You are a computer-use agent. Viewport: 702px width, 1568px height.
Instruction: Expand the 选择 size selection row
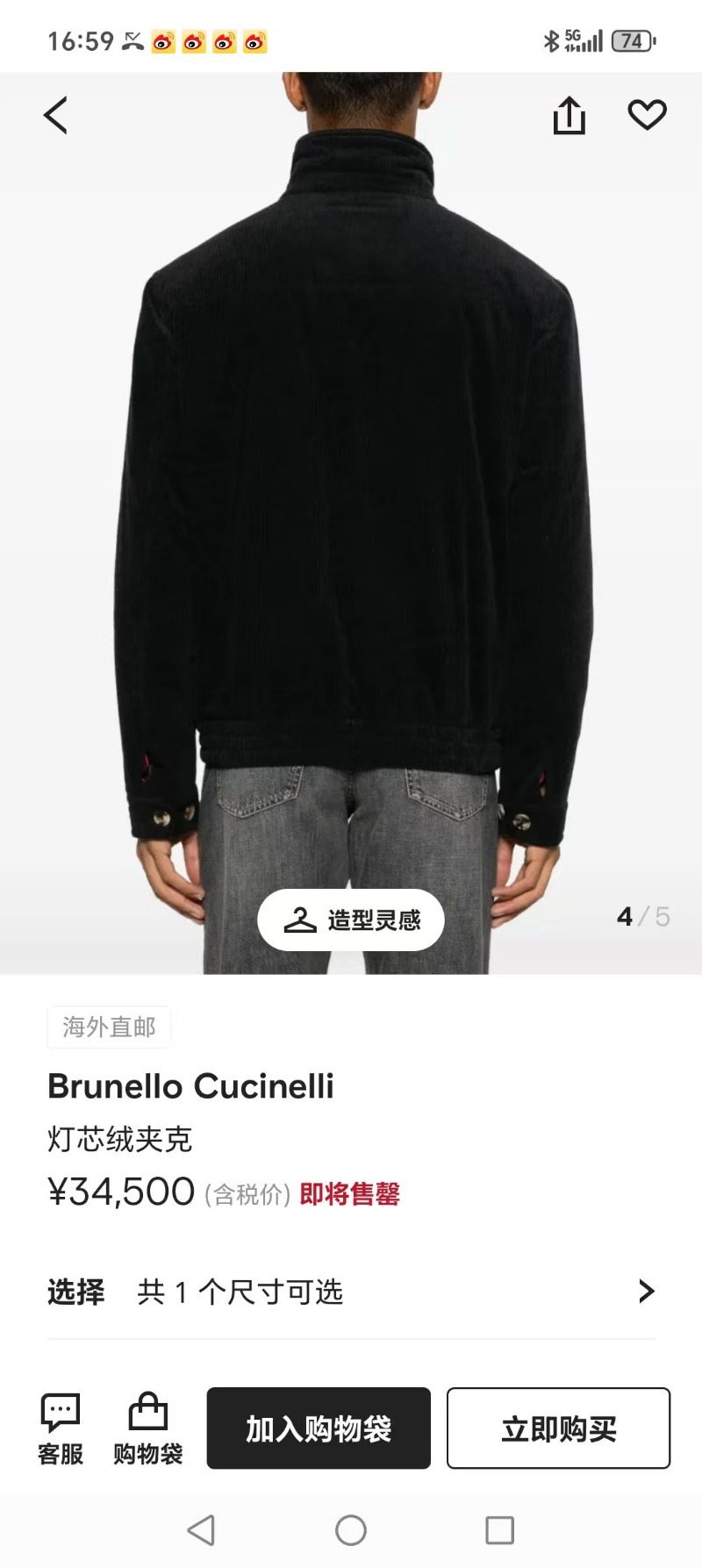351,1292
